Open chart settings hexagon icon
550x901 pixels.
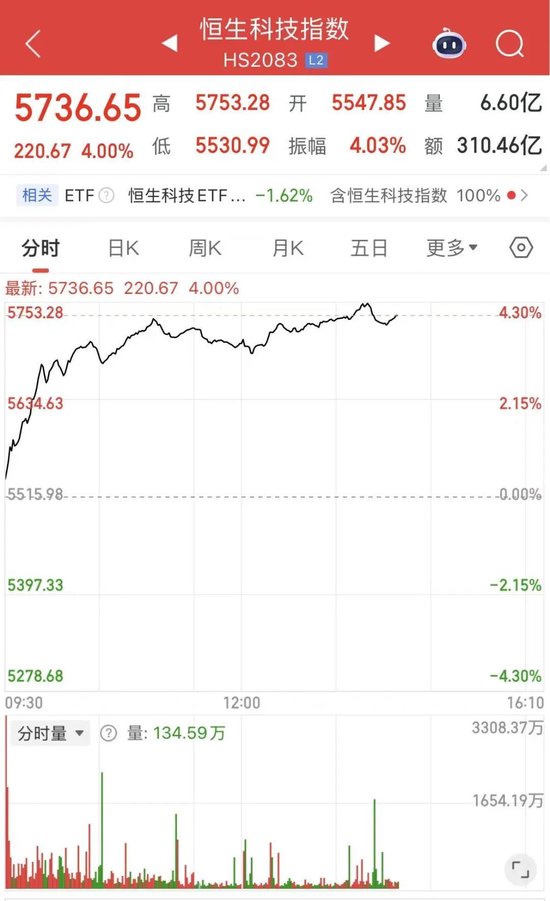coord(521,248)
